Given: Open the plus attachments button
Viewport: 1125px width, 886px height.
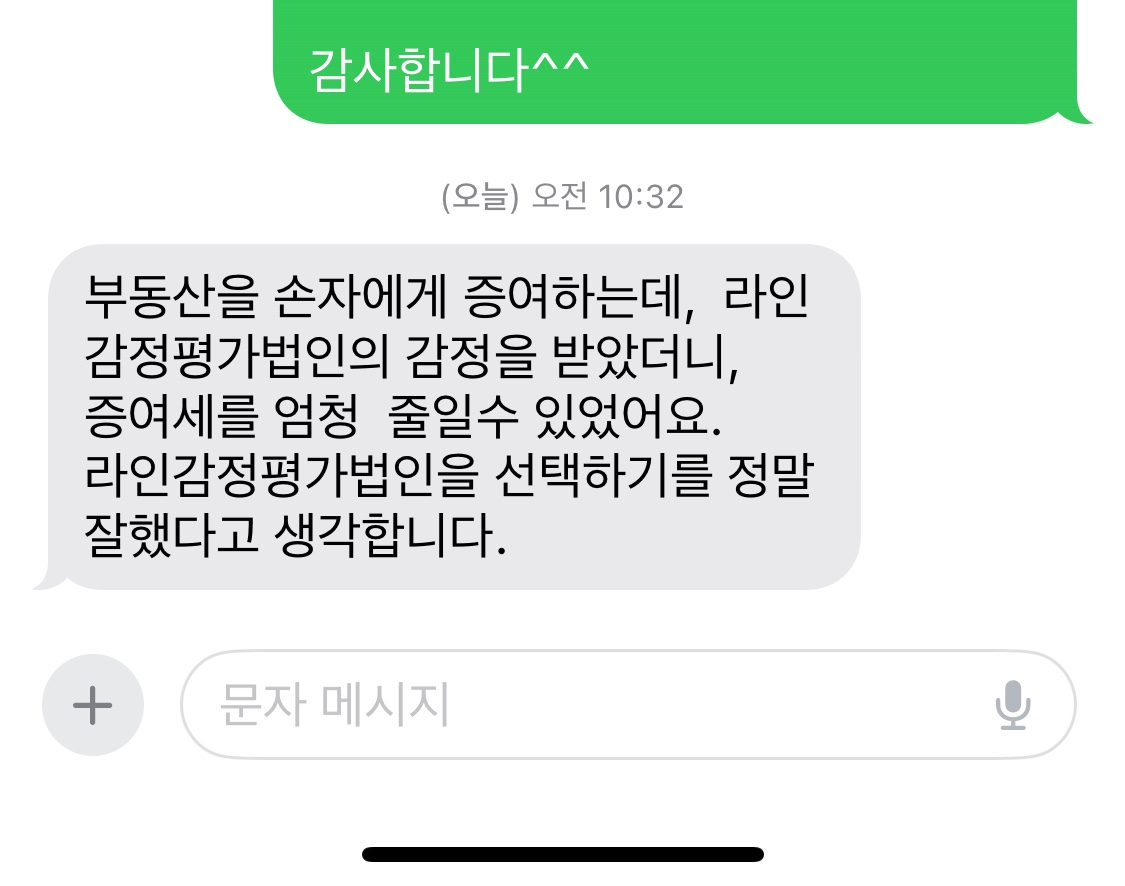Looking at the screenshot, I should [x=92, y=705].
